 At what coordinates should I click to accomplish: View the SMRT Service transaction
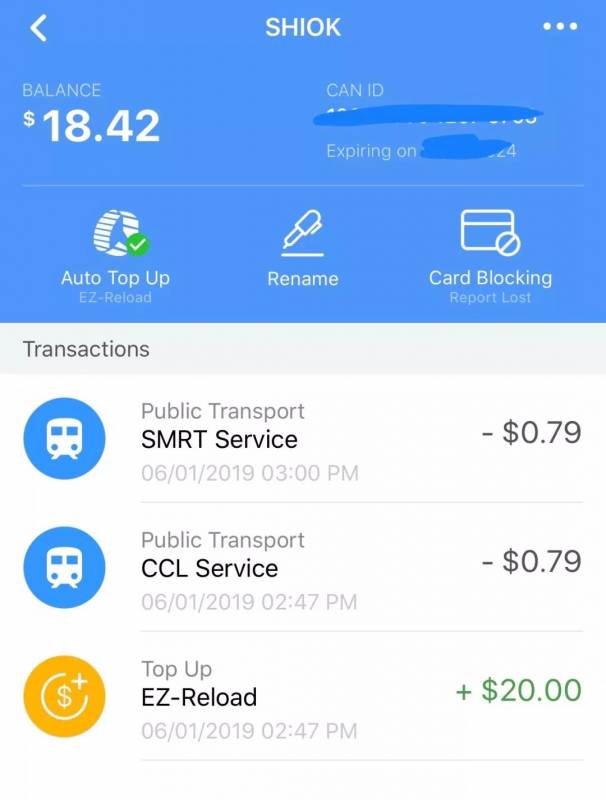point(302,440)
